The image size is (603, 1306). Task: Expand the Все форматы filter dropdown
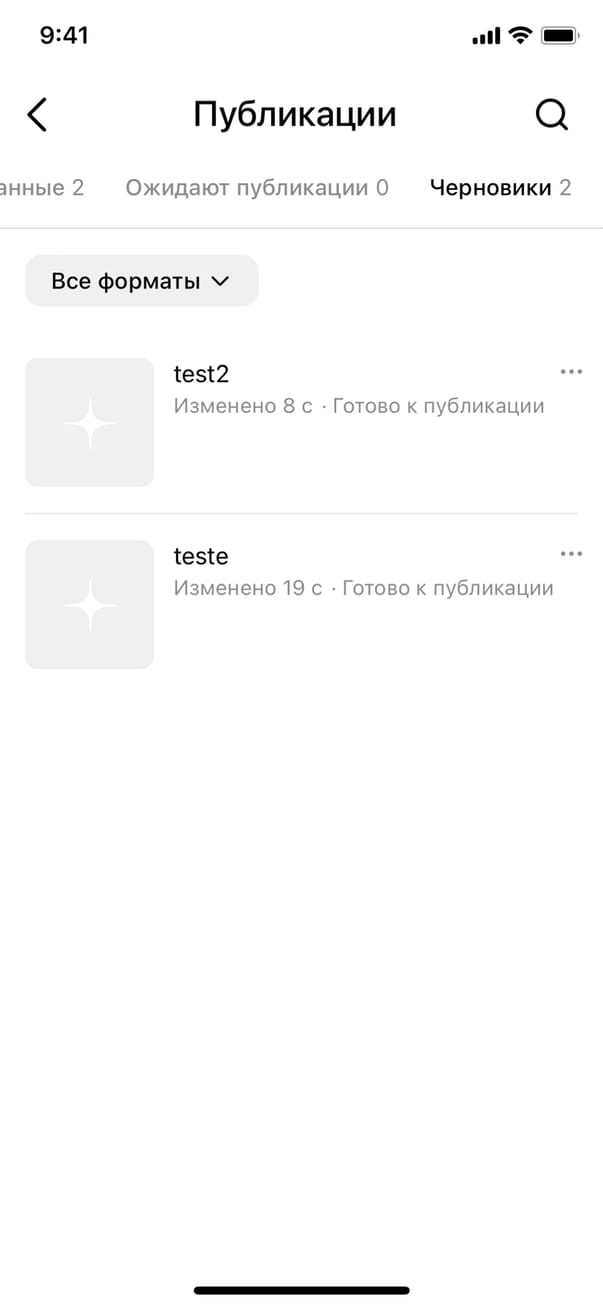(x=141, y=281)
